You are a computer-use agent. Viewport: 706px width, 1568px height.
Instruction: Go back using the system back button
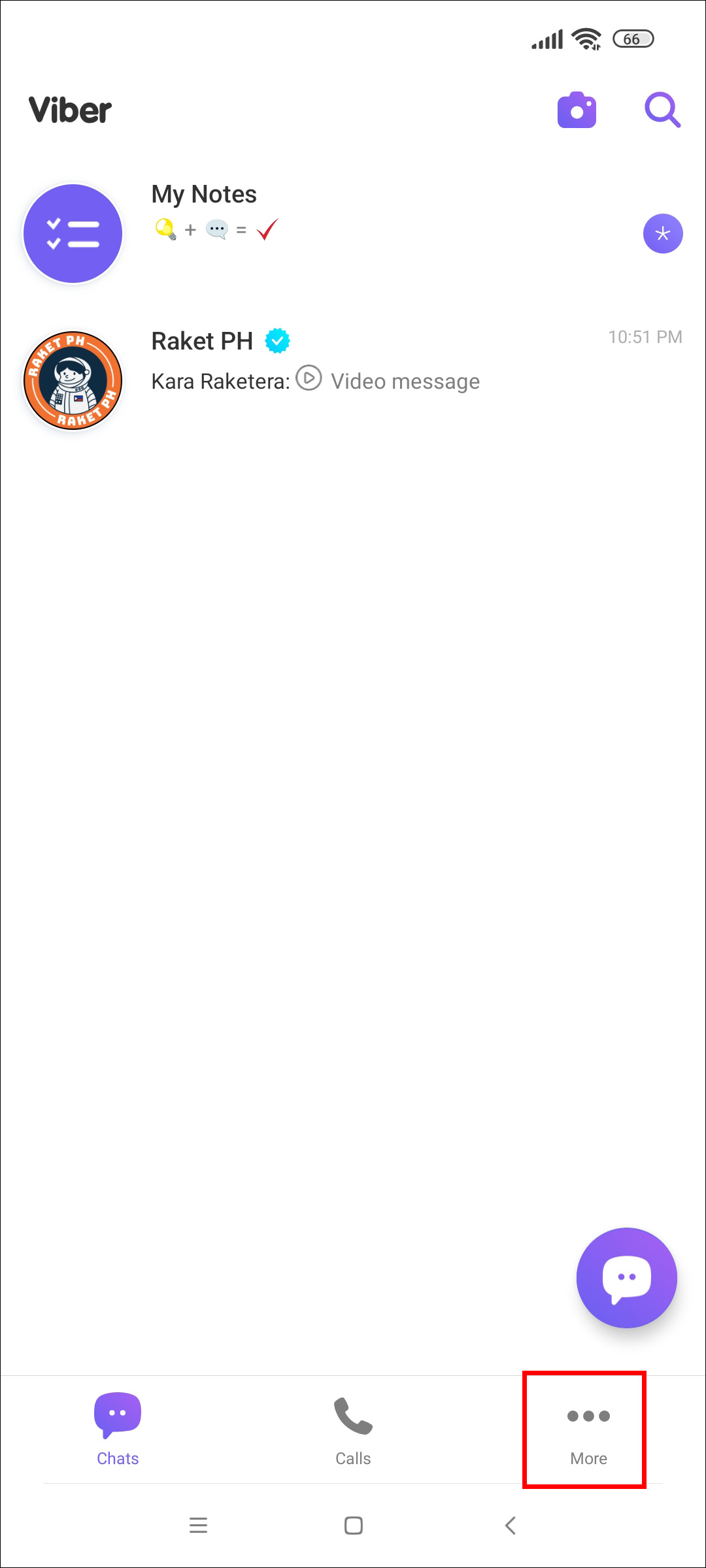511,1526
